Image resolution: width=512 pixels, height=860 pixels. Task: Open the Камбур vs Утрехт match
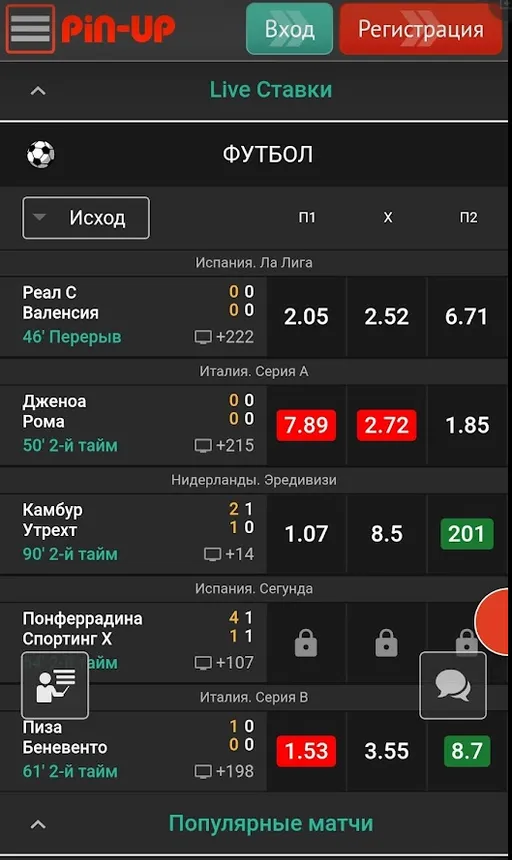(x=133, y=534)
